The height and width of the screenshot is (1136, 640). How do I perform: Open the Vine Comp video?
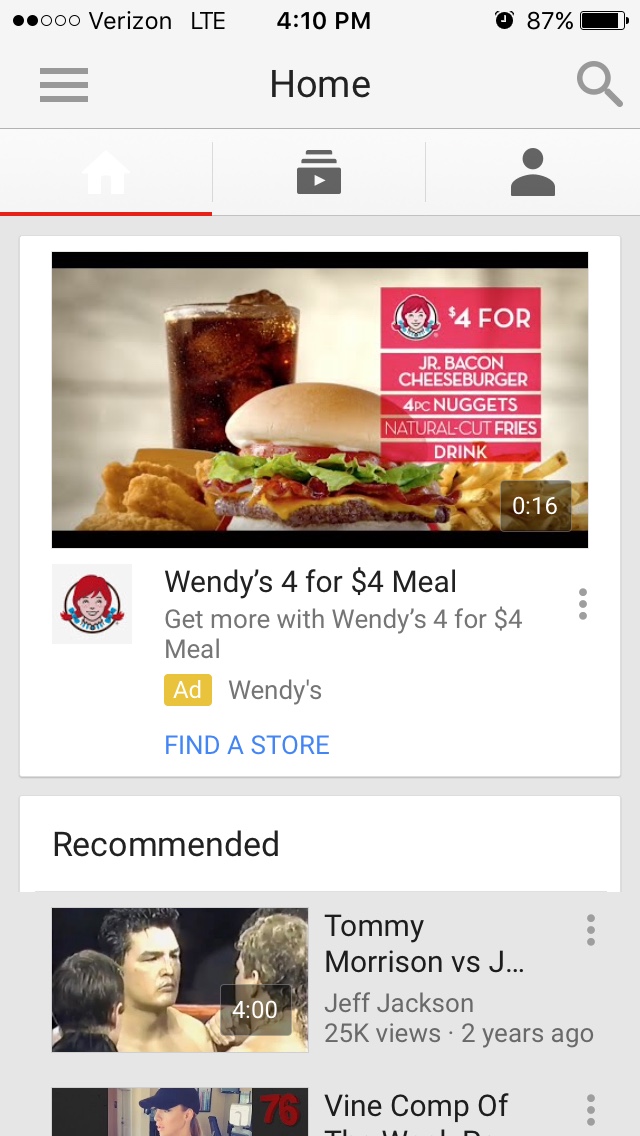click(180, 1112)
